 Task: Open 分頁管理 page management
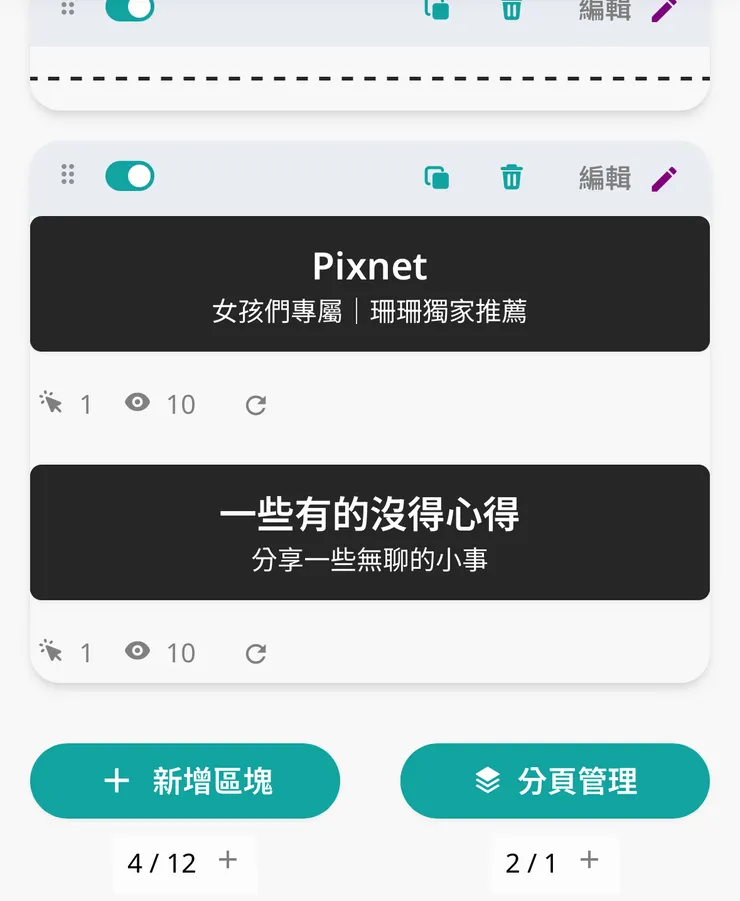point(555,781)
